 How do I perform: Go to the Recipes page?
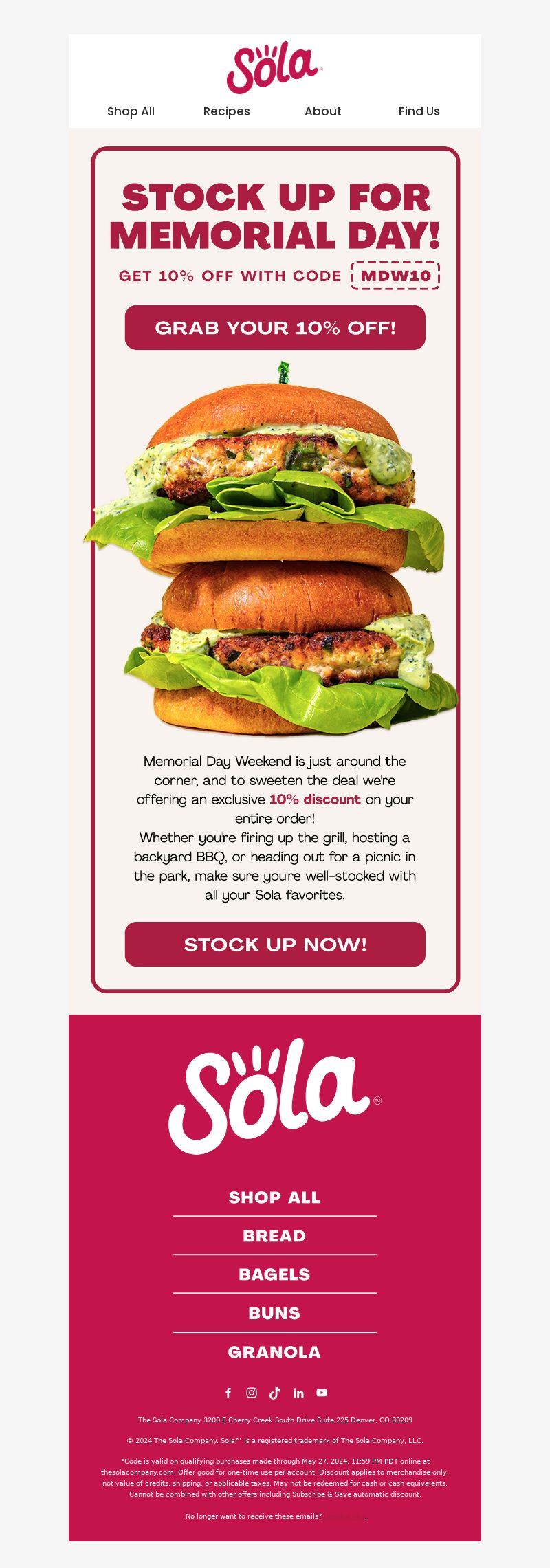click(x=226, y=111)
